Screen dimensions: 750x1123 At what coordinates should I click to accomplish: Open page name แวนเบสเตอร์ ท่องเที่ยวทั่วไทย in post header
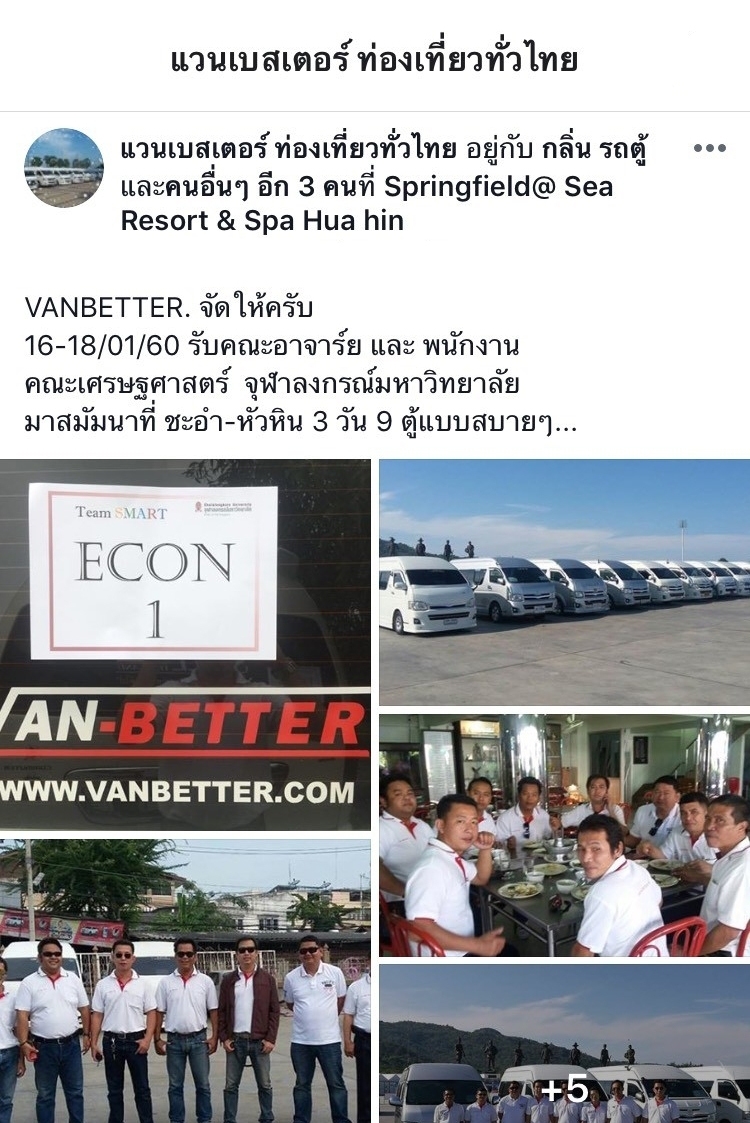click(x=287, y=150)
